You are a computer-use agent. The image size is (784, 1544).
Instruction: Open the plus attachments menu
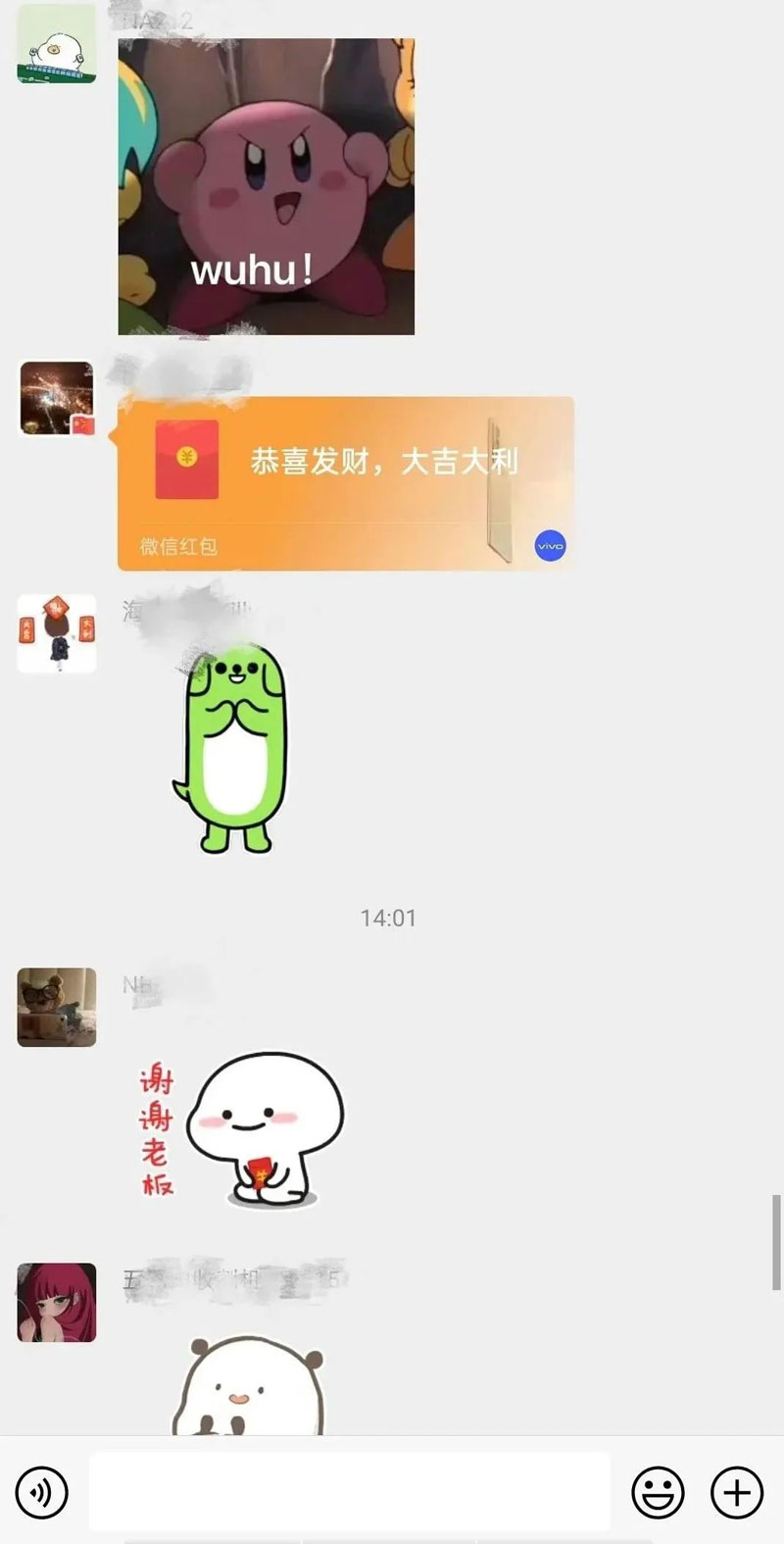pos(736,1493)
